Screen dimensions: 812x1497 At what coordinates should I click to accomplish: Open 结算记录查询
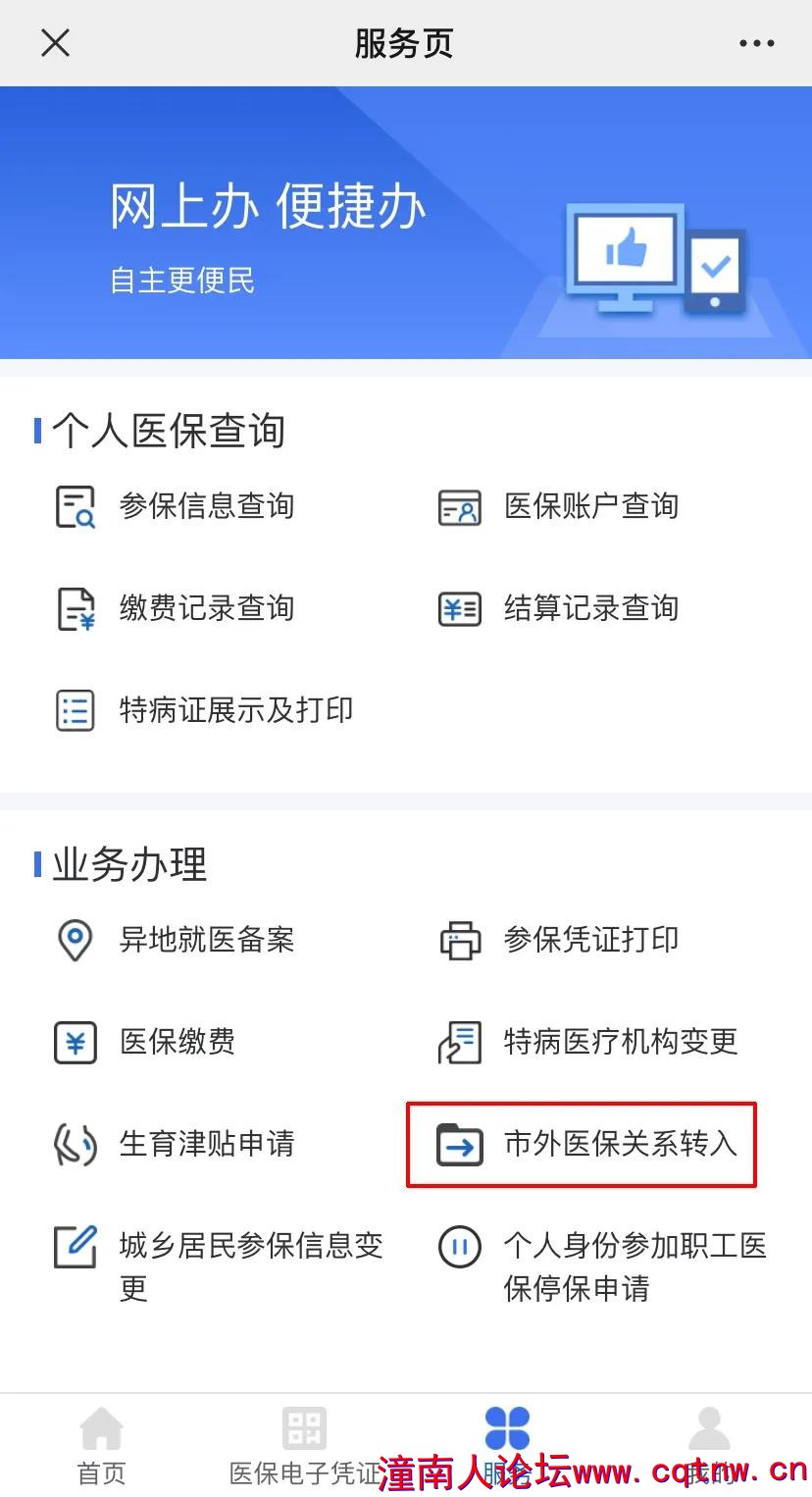pyautogui.click(x=559, y=608)
